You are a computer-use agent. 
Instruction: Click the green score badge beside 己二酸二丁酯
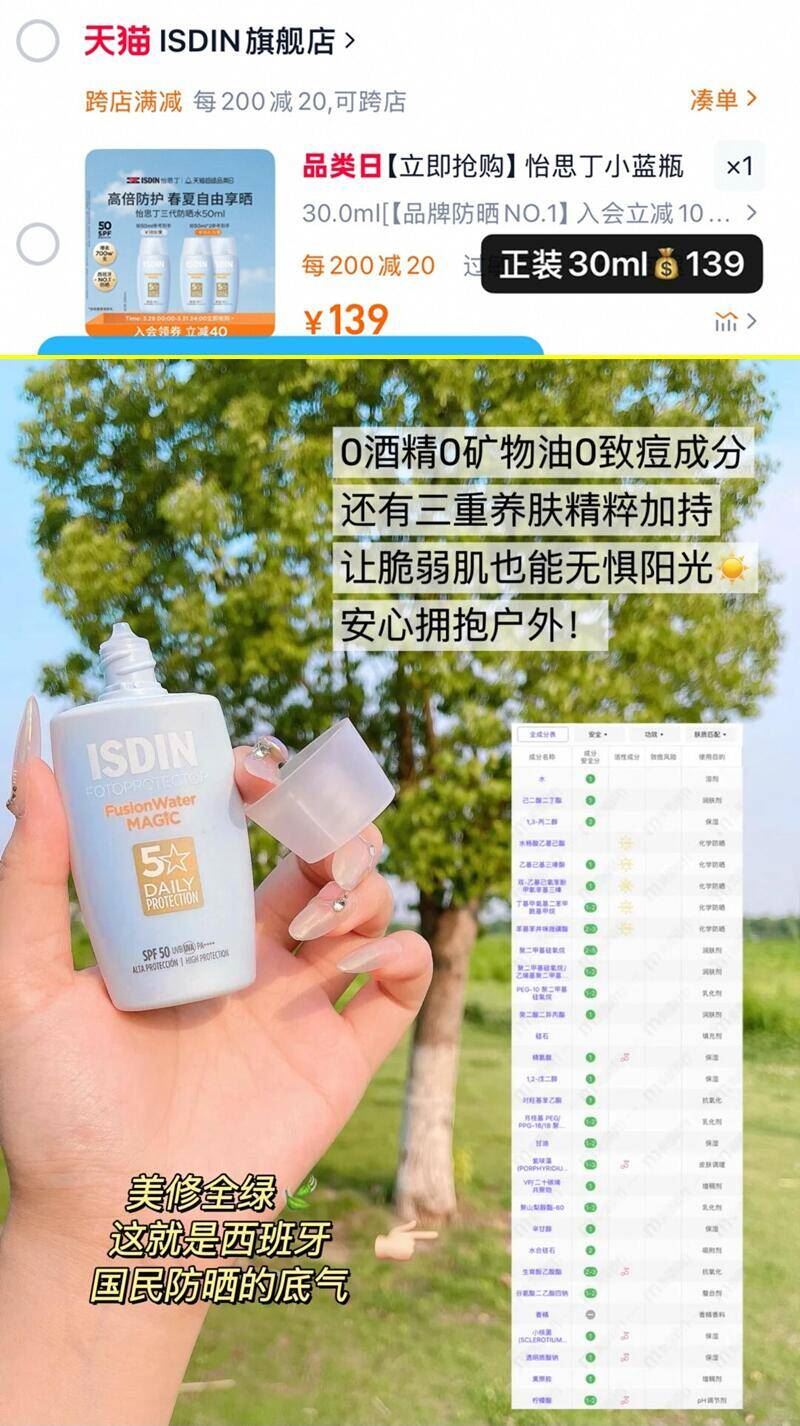pos(589,799)
